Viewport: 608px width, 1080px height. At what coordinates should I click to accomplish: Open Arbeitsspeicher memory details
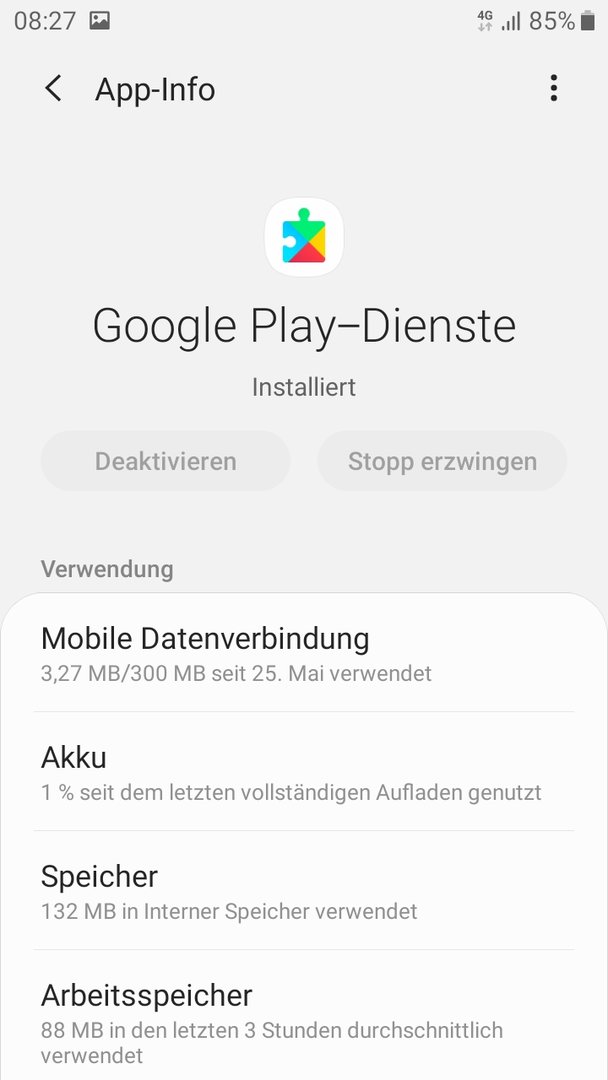304,1015
